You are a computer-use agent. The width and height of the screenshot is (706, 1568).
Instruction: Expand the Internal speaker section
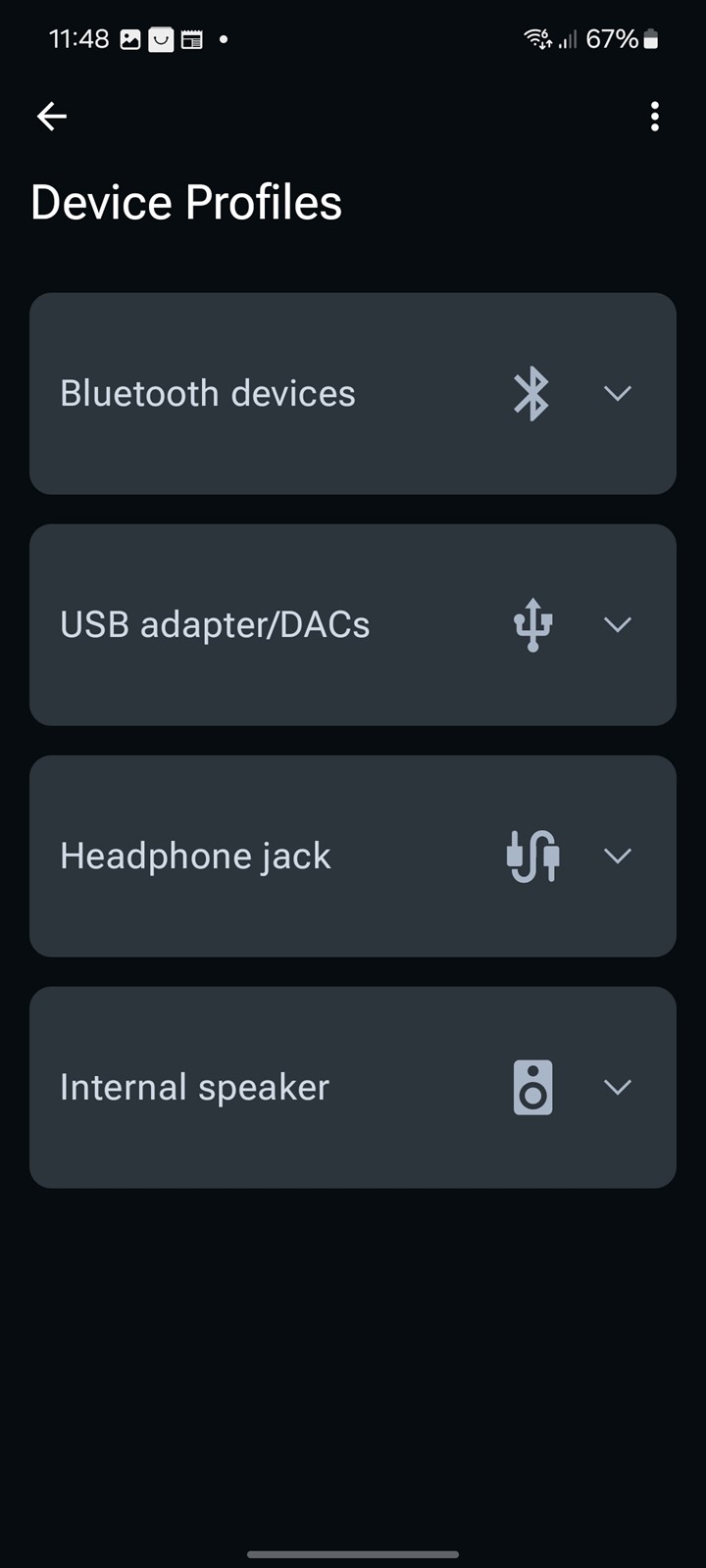click(x=617, y=1088)
